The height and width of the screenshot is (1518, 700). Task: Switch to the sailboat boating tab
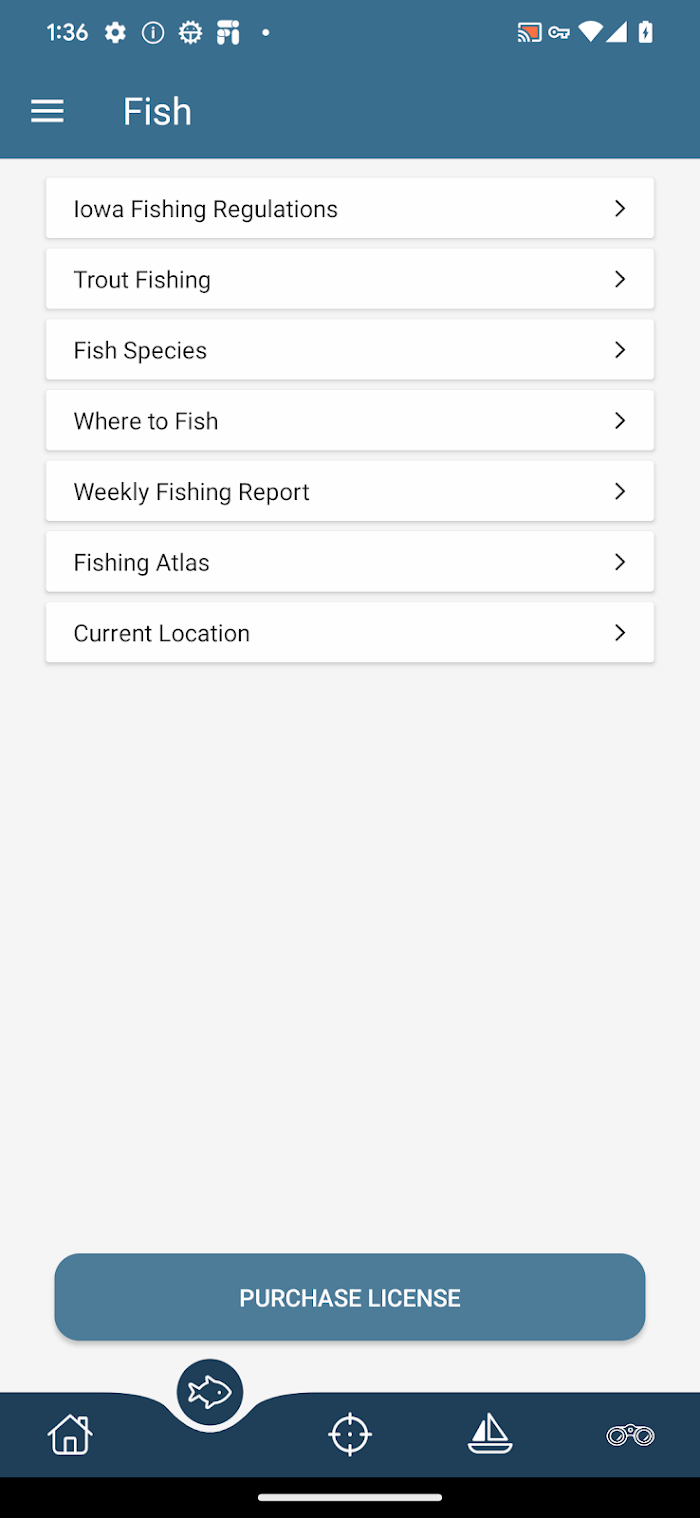pos(490,1434)
